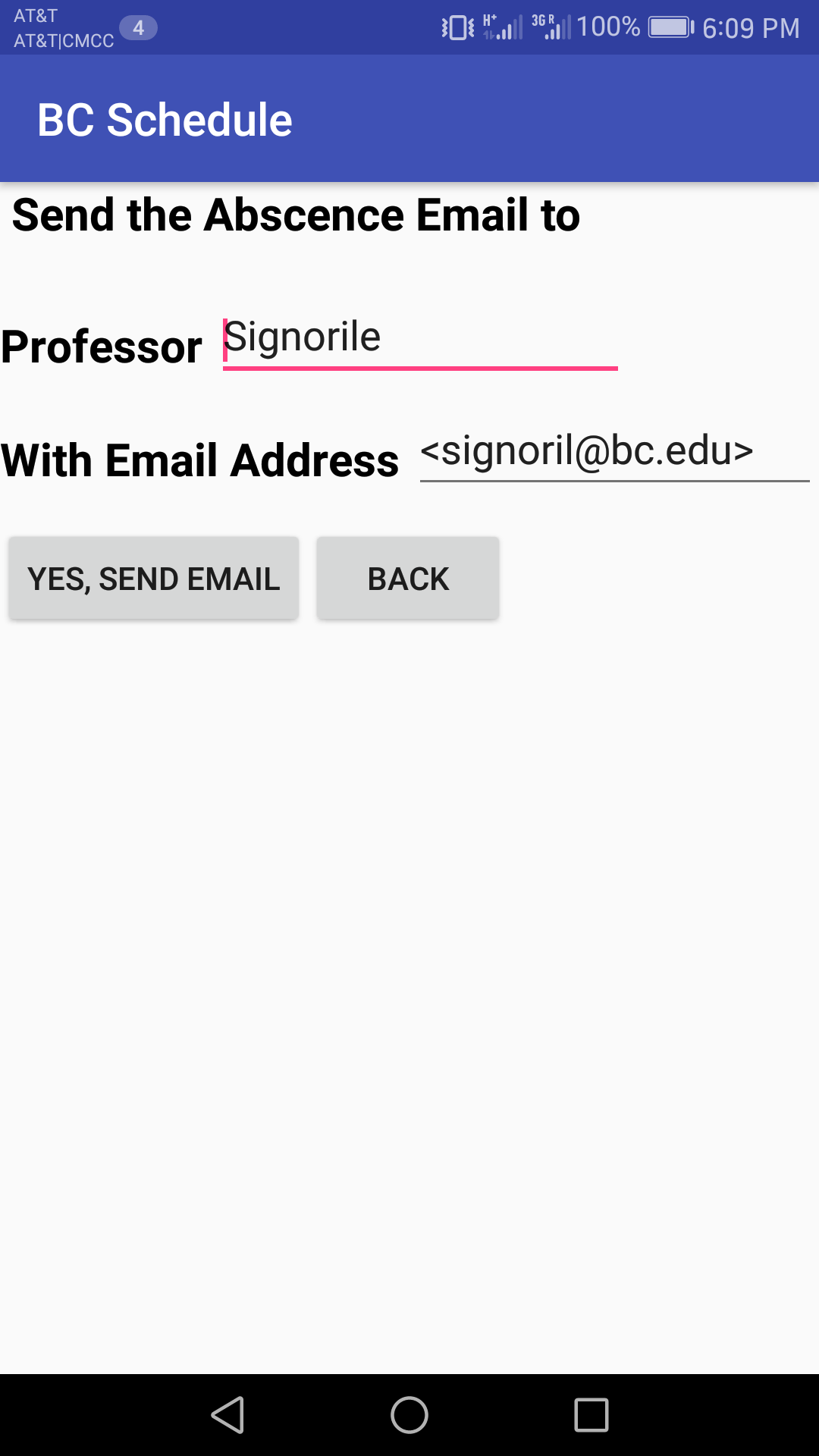
Task: Tap the Back button next to Send Email
Action: coord(408,579)
